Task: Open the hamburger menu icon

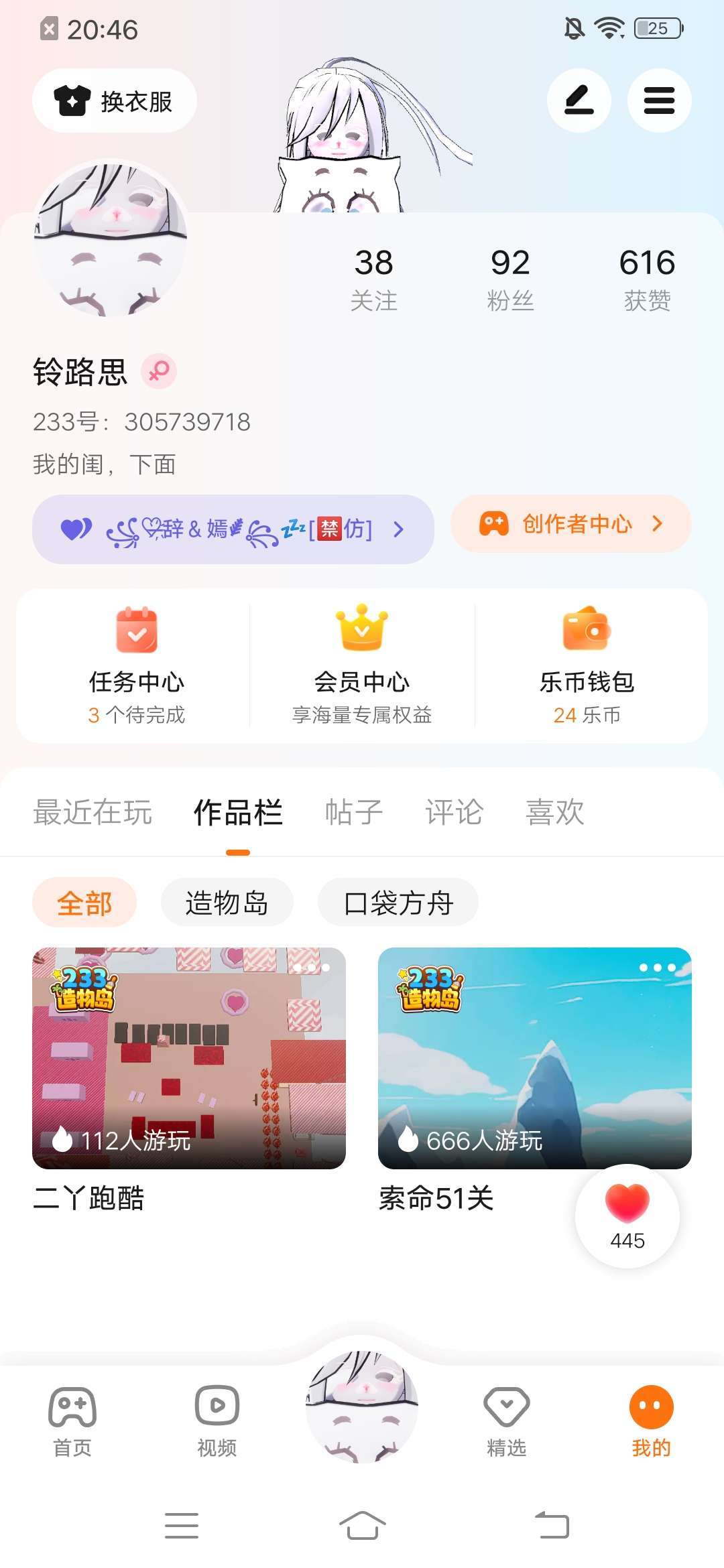Action: pyautogui.click(x=659, y=101)
